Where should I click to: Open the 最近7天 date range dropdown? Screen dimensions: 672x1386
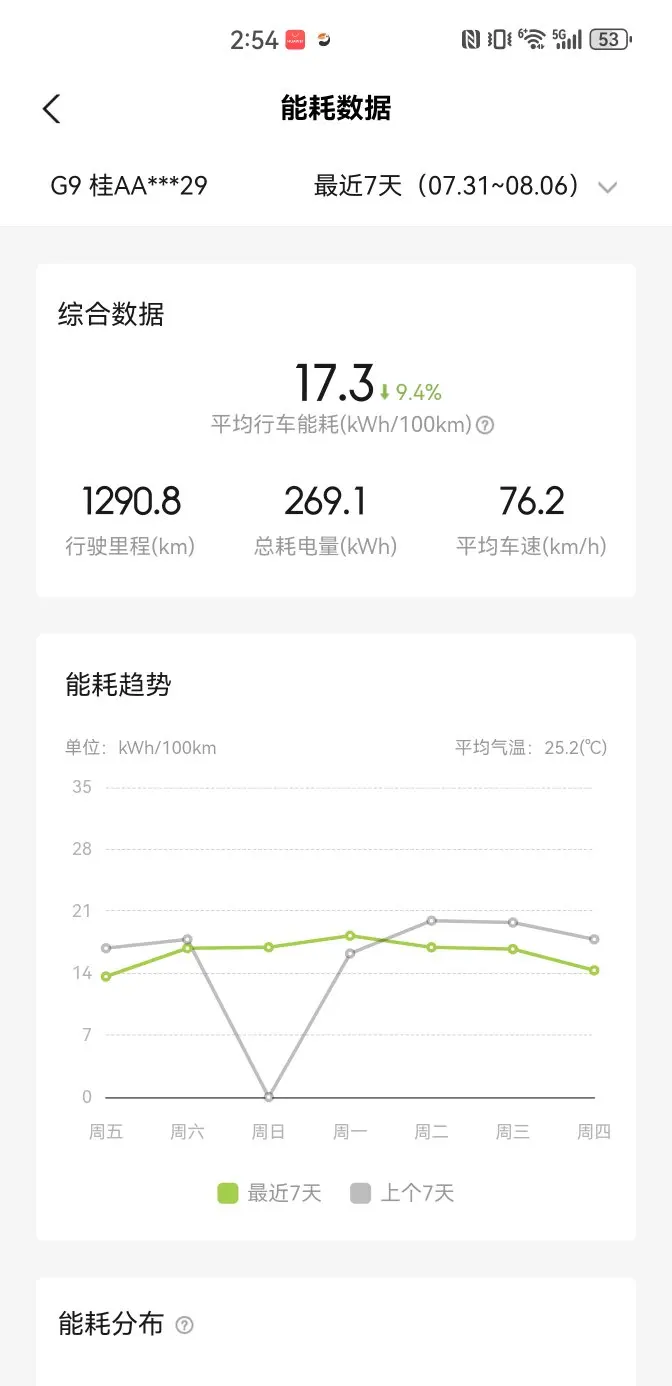[x=466, y=186]
